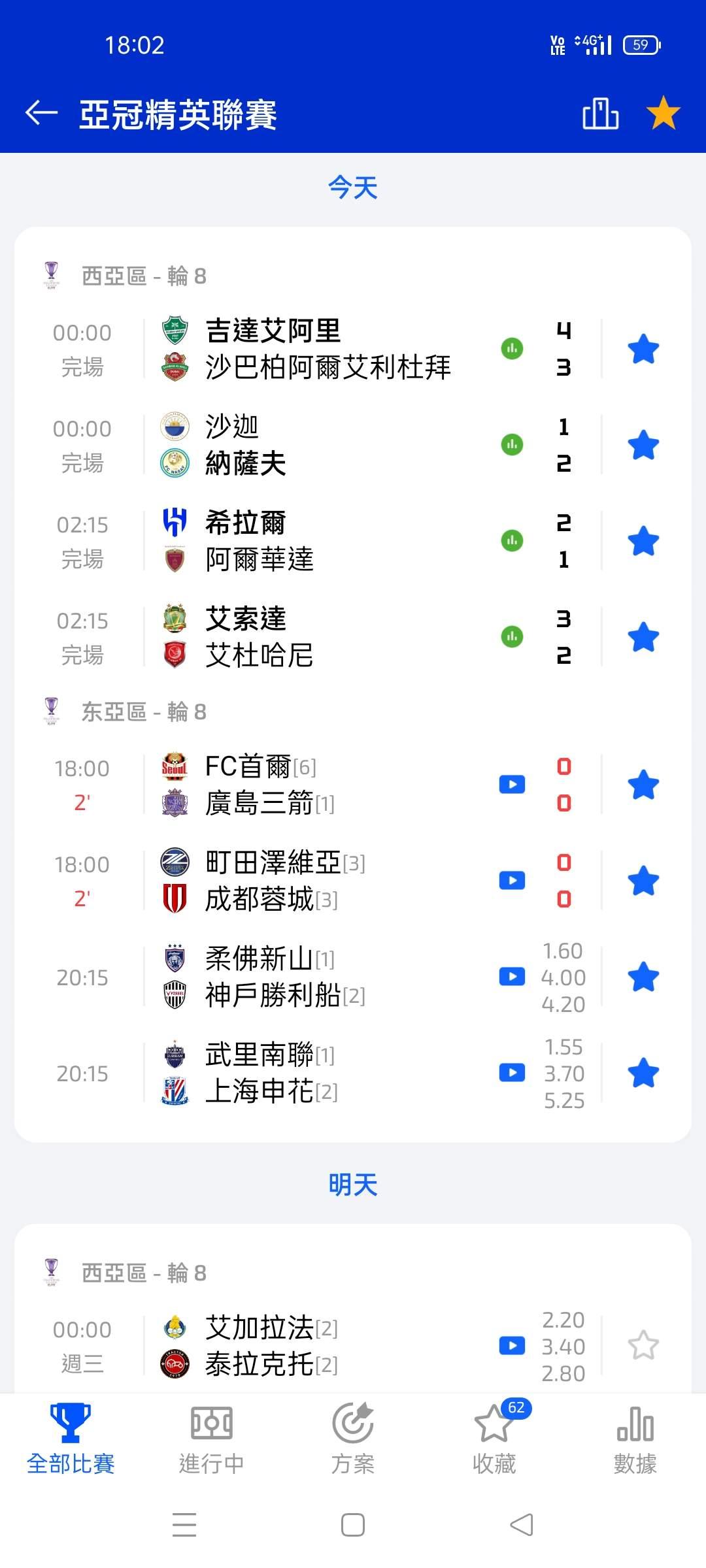
Task: Open the league standings icon
Action: click(600, 114)
